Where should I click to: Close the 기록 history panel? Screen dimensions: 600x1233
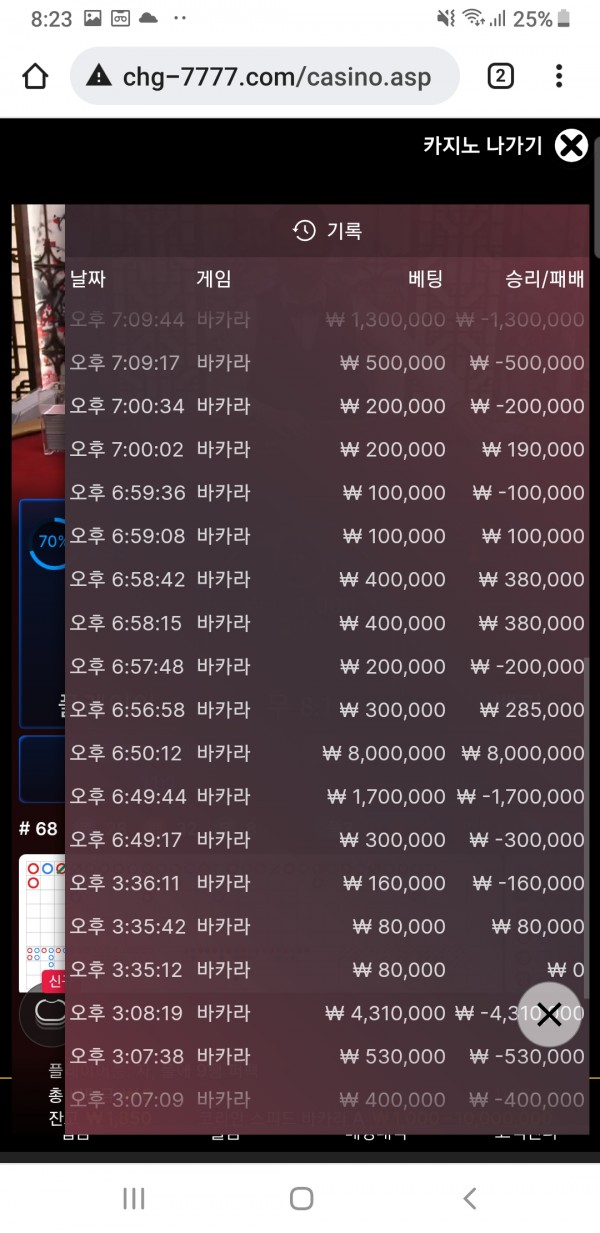click(549, 1016)
